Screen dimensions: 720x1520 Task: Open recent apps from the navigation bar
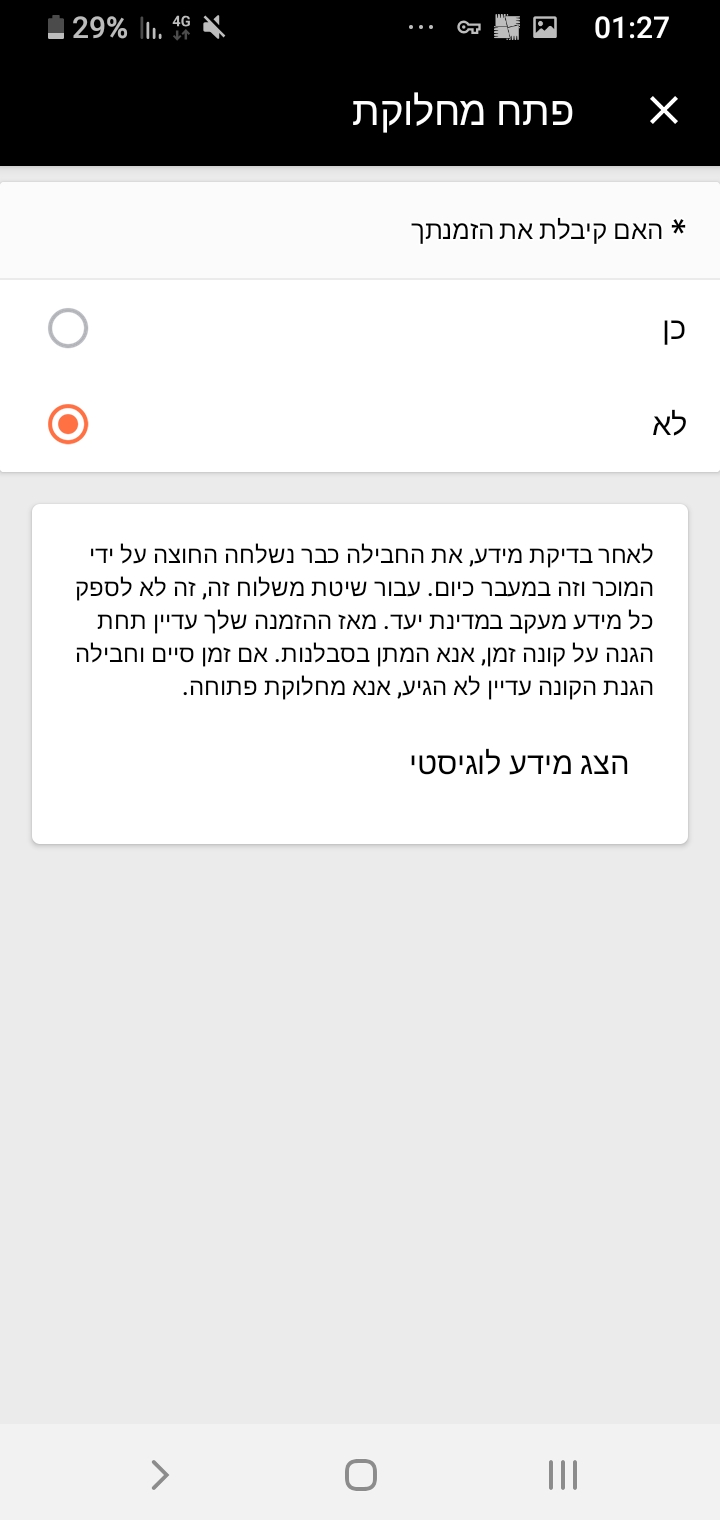click(x=563, y=1474)
